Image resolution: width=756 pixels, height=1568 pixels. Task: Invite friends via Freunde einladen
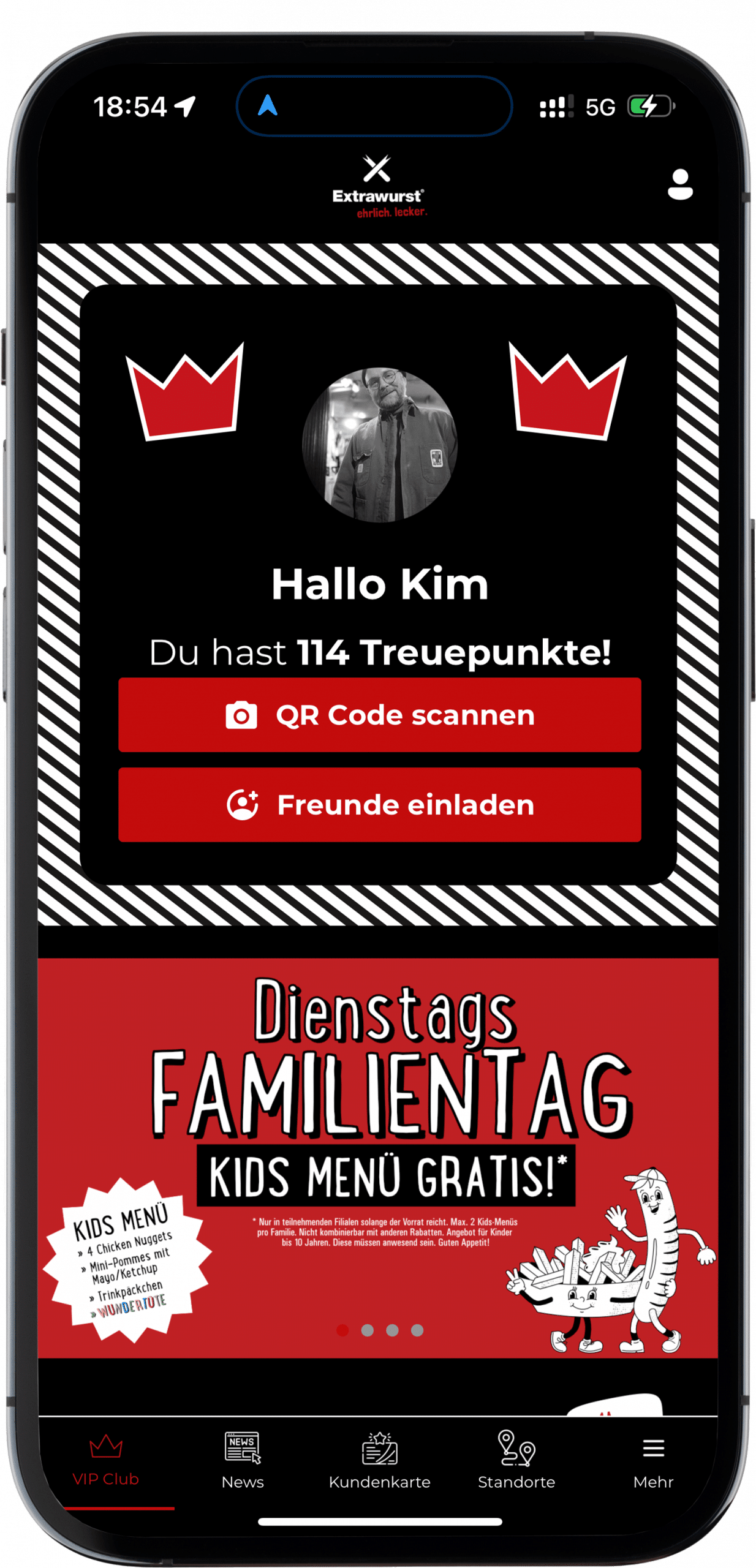pos(379,804)
